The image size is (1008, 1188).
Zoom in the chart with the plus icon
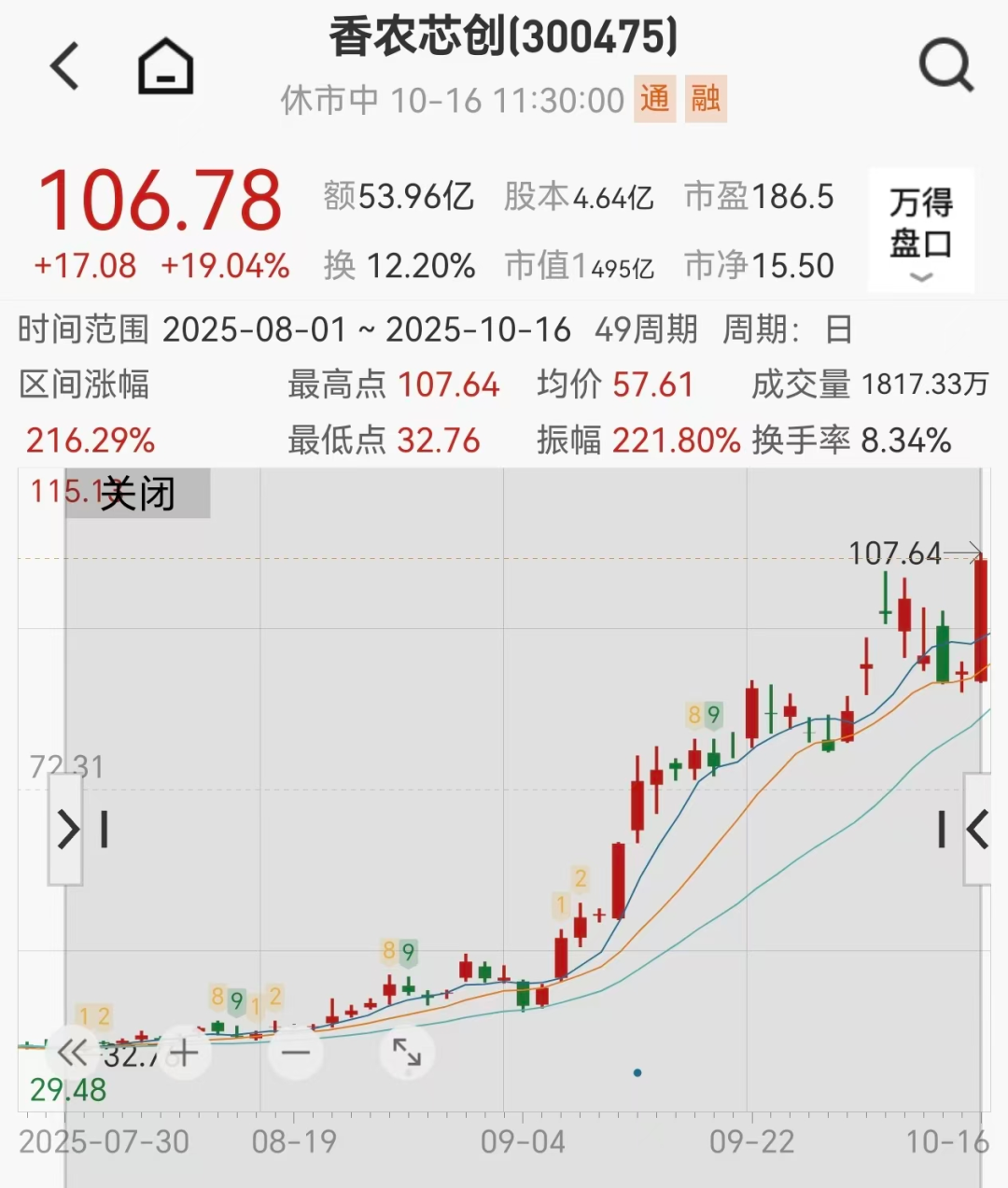tap(184, 1053)
